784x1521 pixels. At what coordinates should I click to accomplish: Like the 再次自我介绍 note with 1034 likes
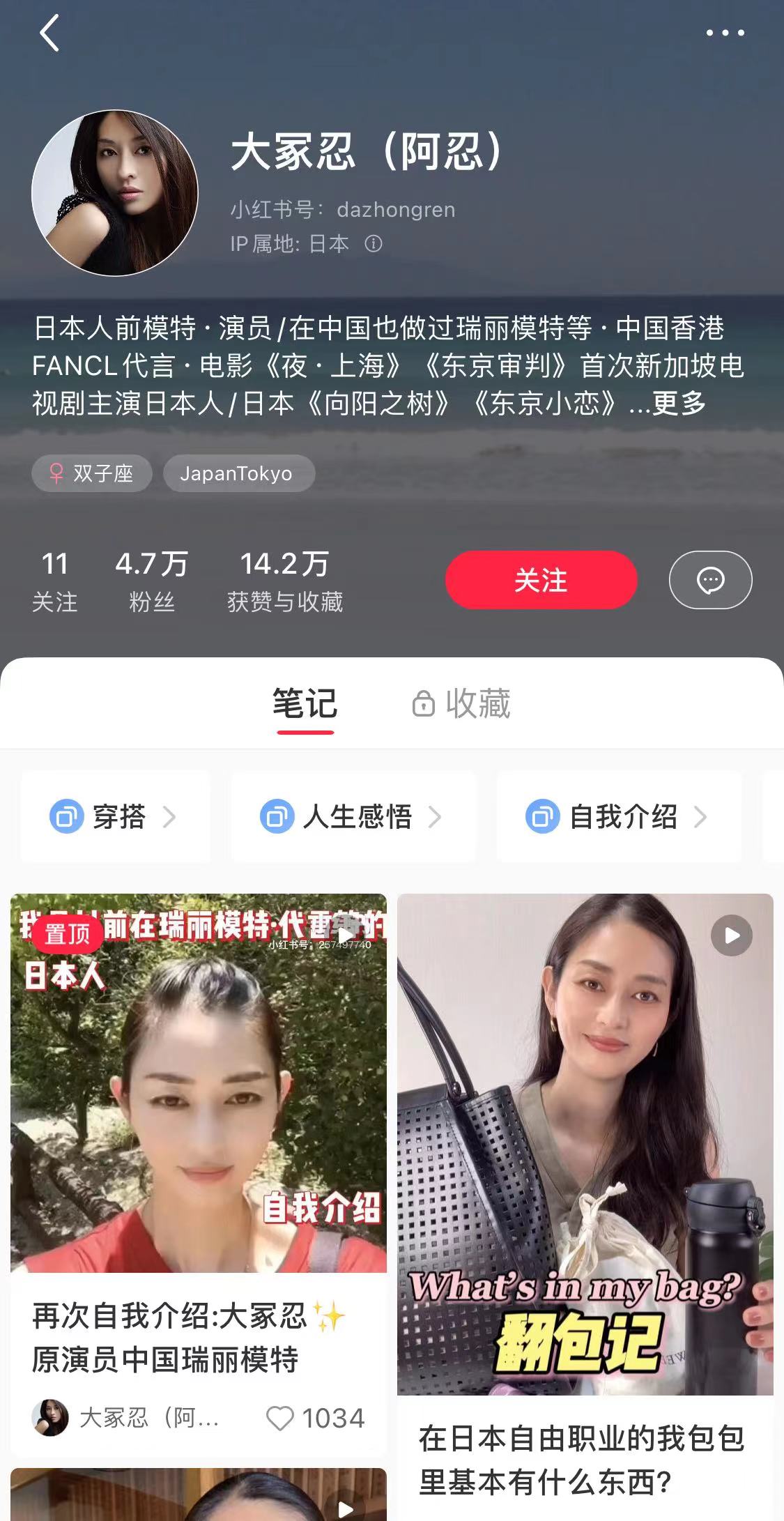[x=281, y=1419]
